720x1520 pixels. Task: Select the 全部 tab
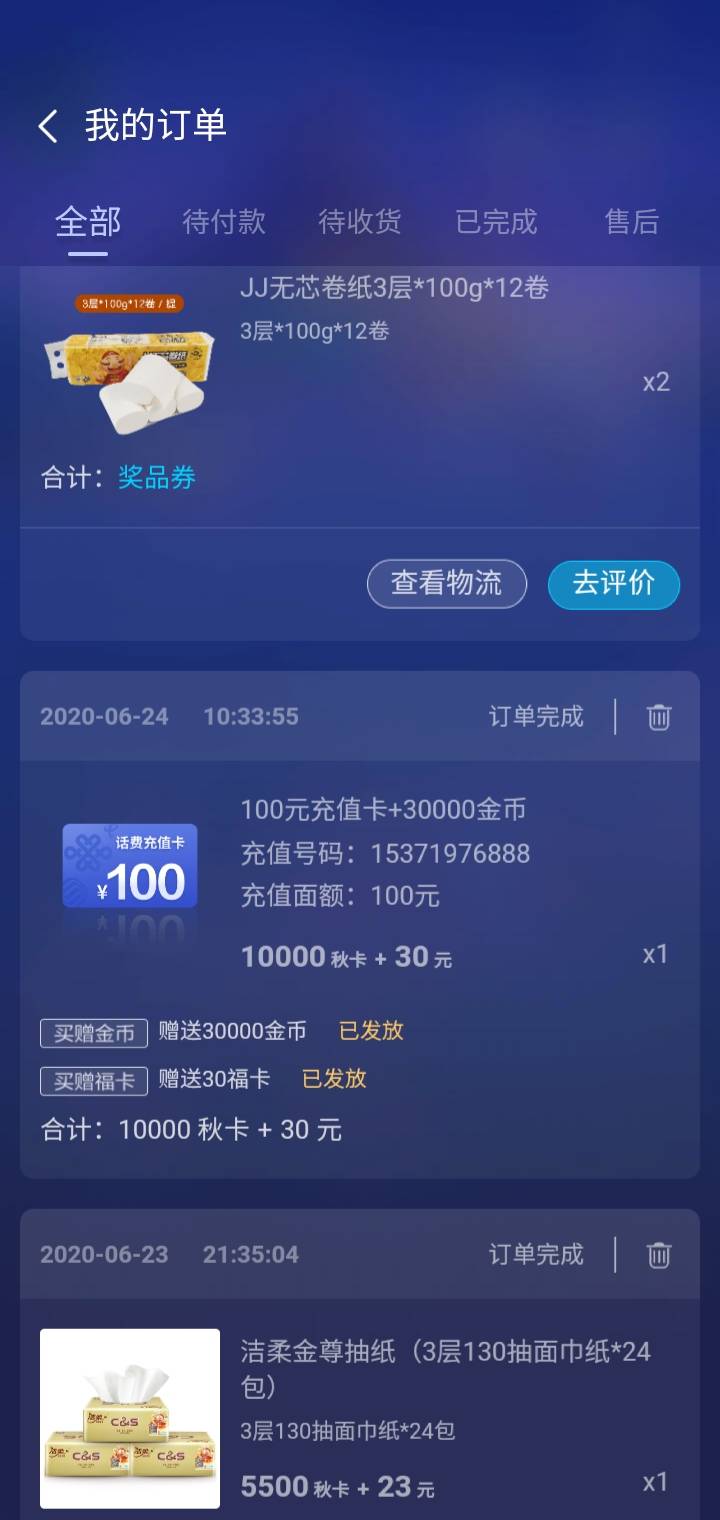point(88,222)
